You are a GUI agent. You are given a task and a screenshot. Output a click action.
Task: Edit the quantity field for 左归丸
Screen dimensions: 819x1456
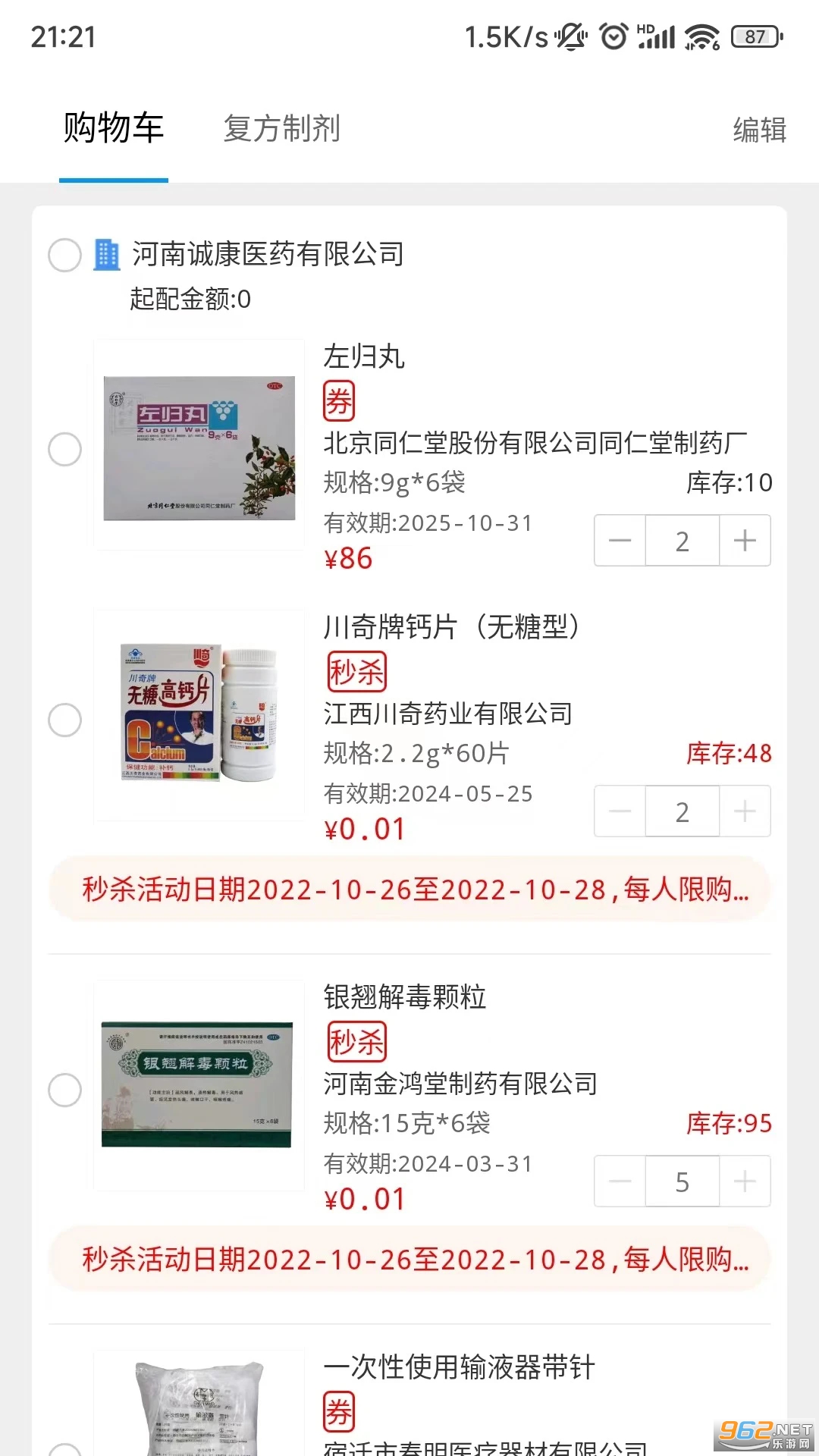(682, 541)
